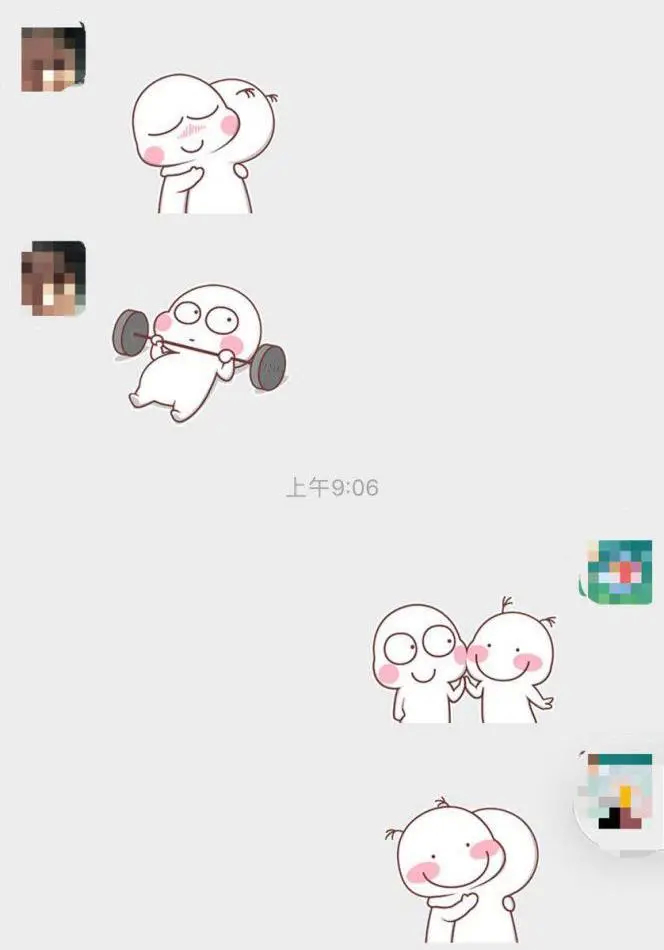
Task: Open the cheek-to-cheek characters sticker
Action: pyautogui.click(x=463, y=661)
